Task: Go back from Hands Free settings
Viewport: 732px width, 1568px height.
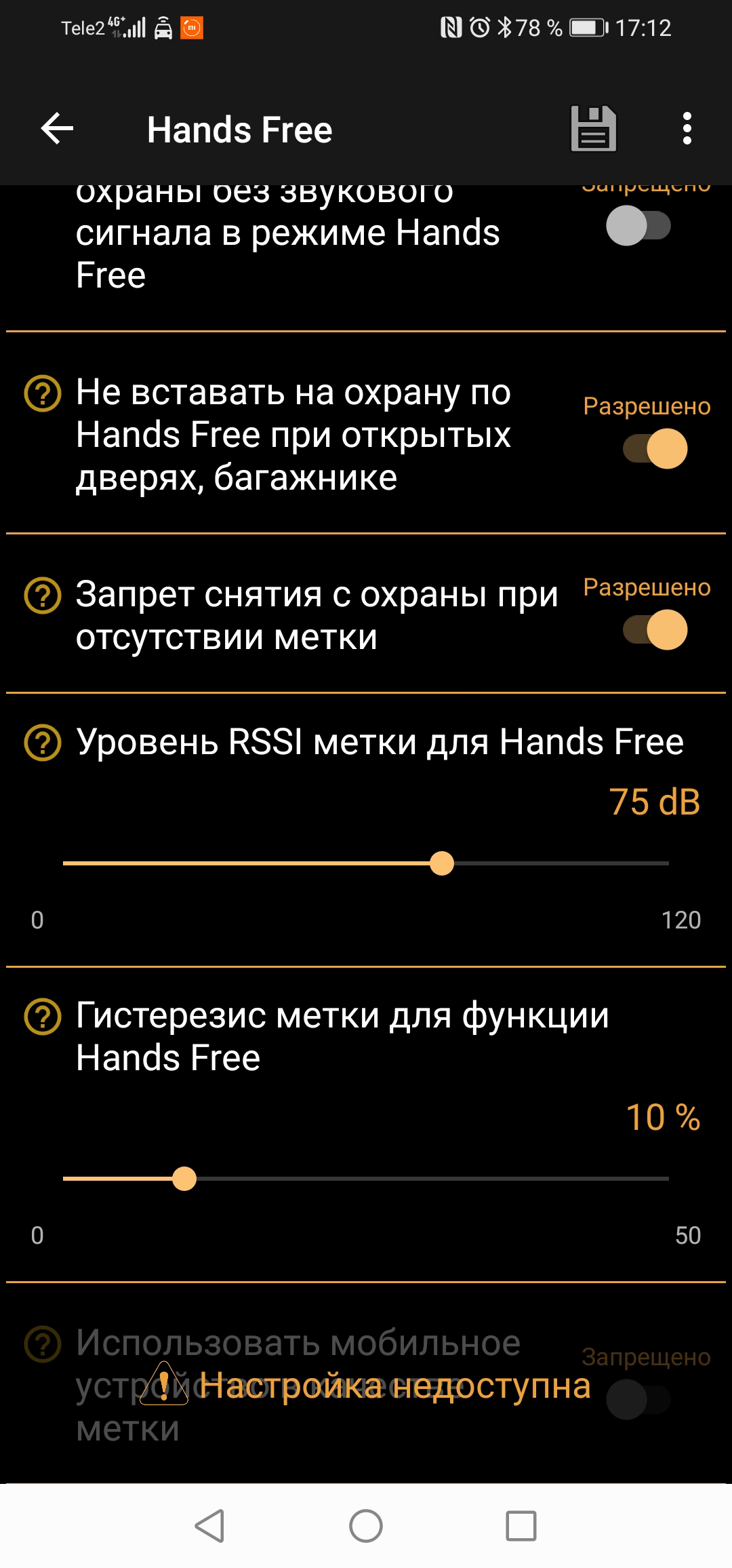Action: coord(57,129)
